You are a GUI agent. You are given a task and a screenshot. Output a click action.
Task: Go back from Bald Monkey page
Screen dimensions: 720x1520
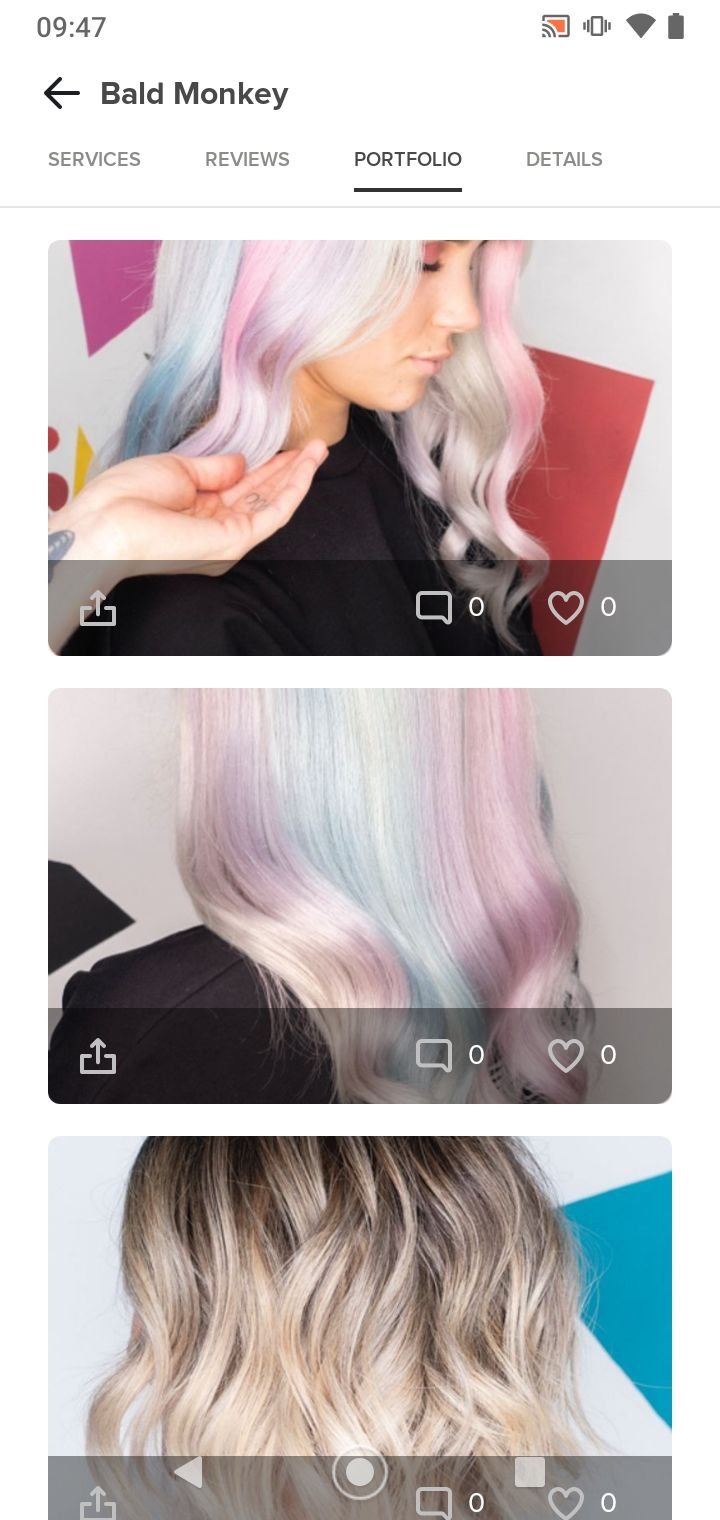(x=62, y=94)
